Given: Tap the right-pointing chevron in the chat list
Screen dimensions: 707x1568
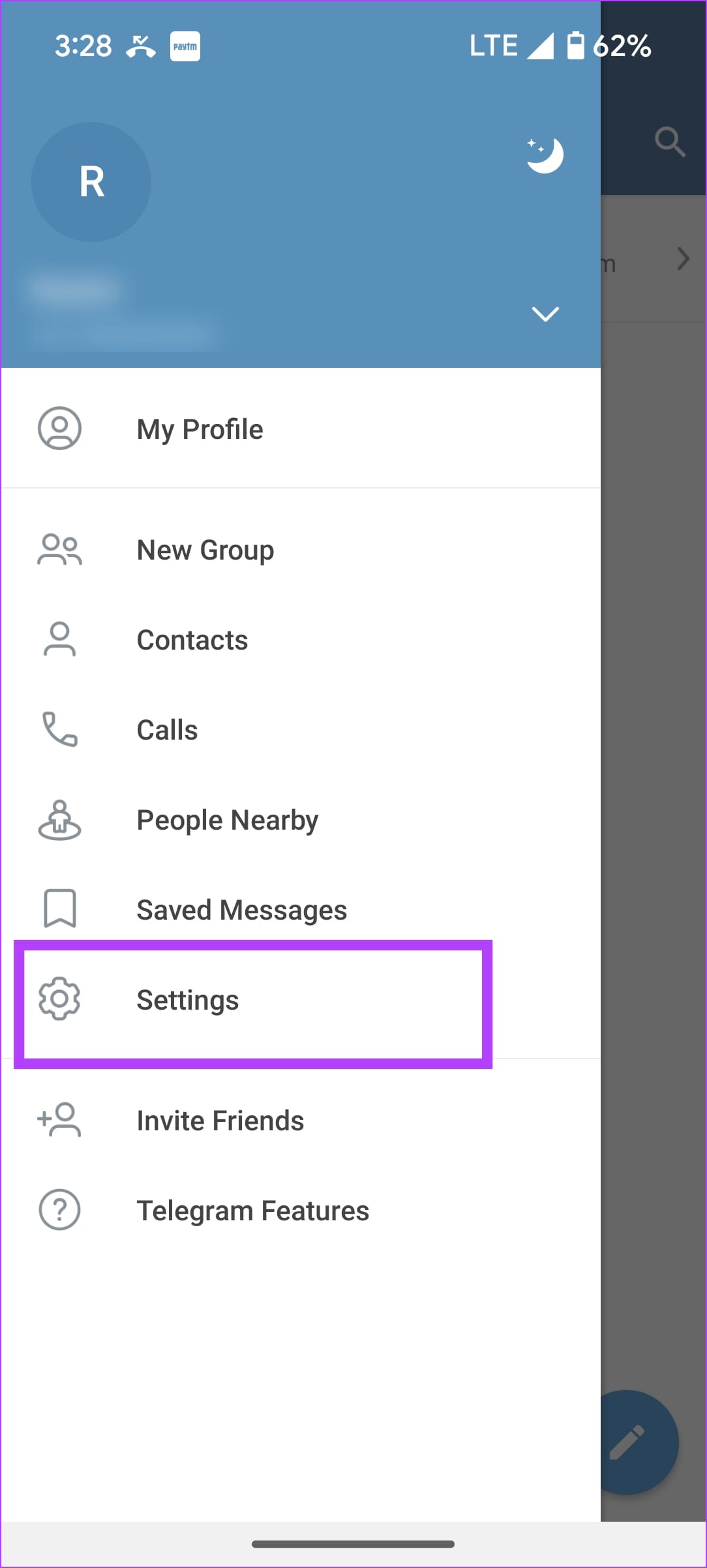Looking at the screenshot, I should 684,259.
